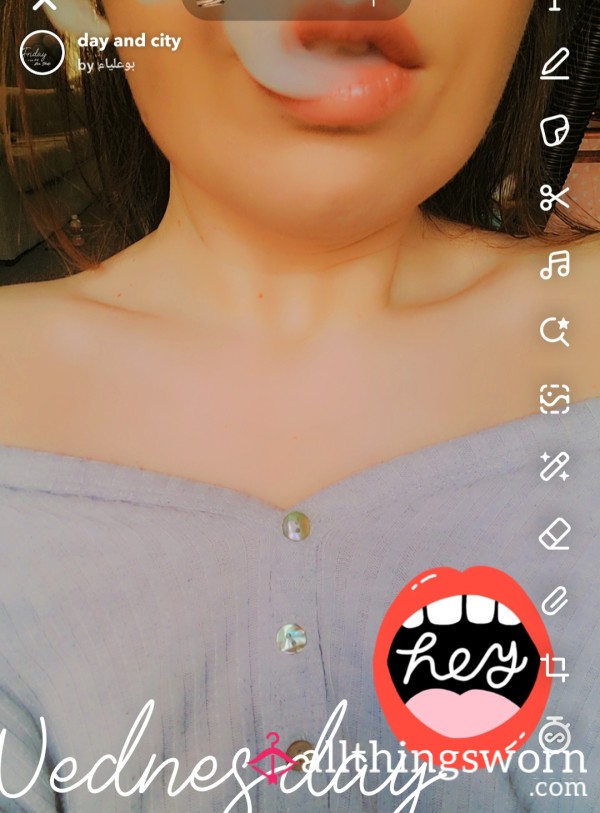Image resolution: width=600 pixels, height=813 pixels.
Task: Open the sticker picker
Action: (554, 131)
